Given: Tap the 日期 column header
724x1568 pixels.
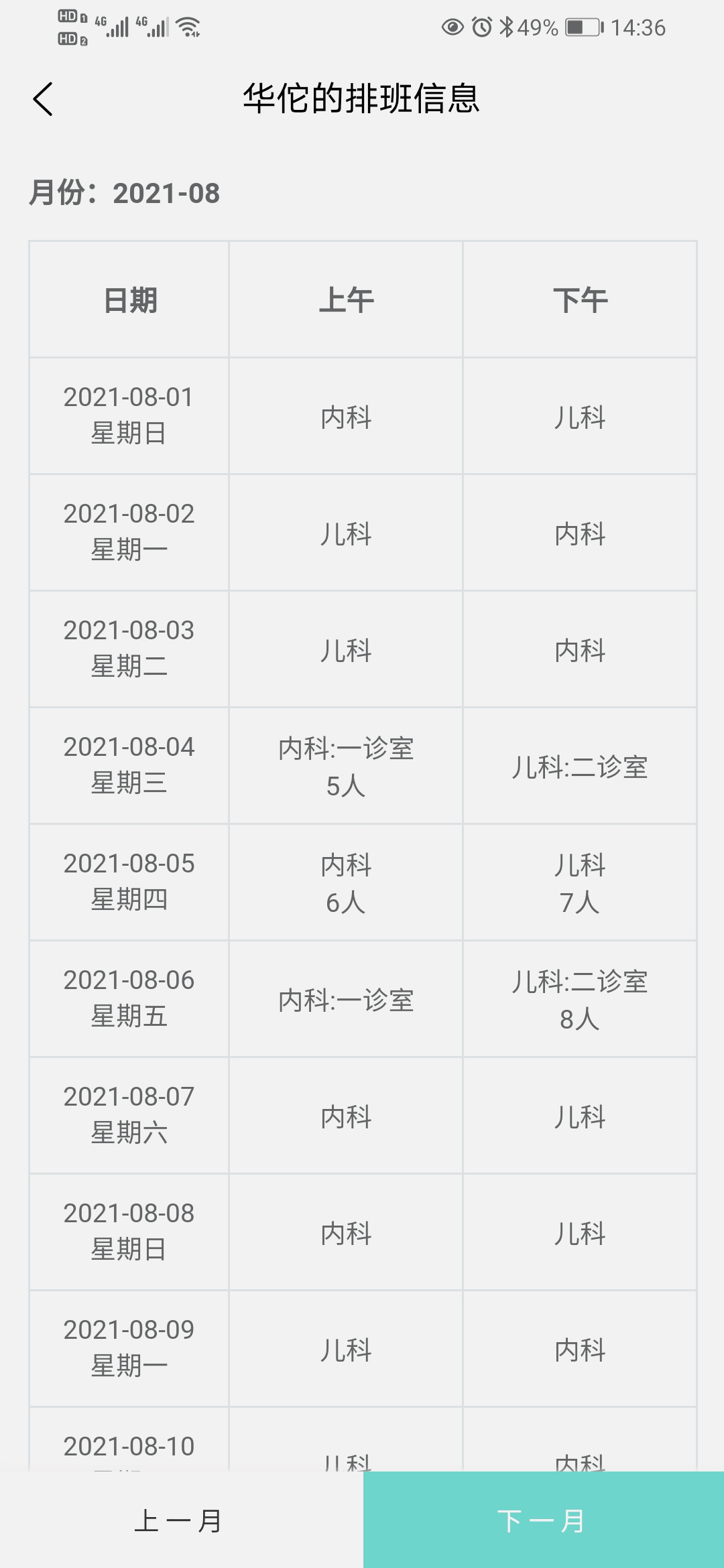Looking at the screenshot, I should pos(128,300).
